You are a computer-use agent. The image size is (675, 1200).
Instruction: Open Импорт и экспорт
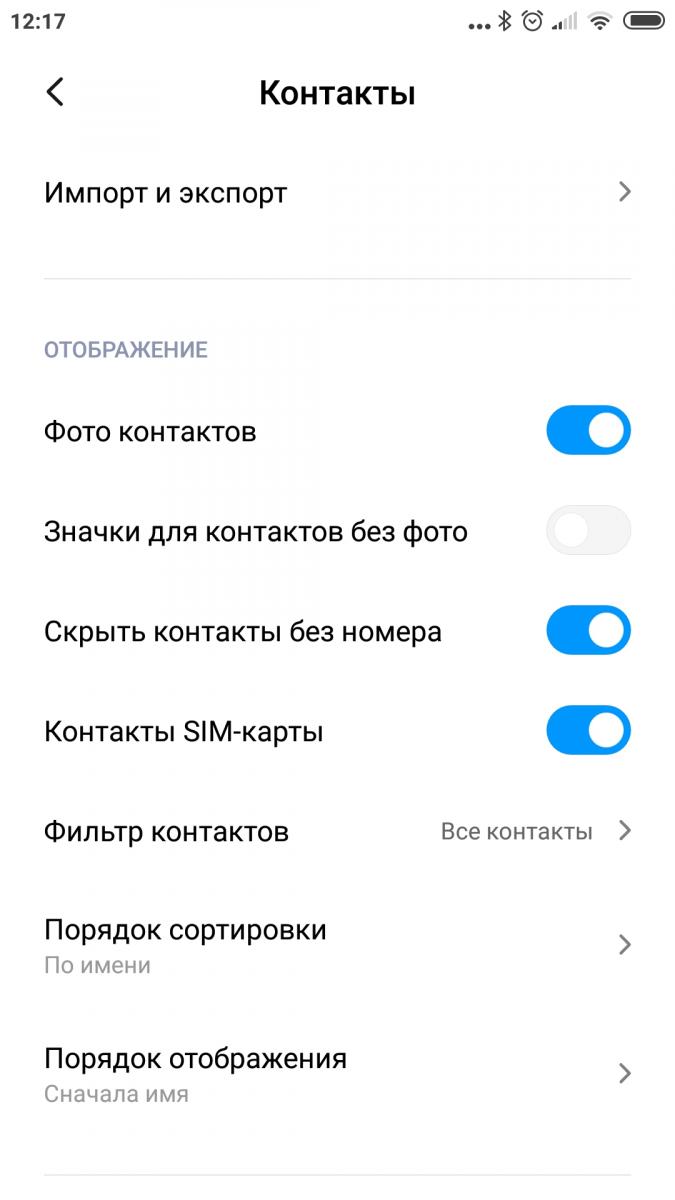click(x=337, y=192)
